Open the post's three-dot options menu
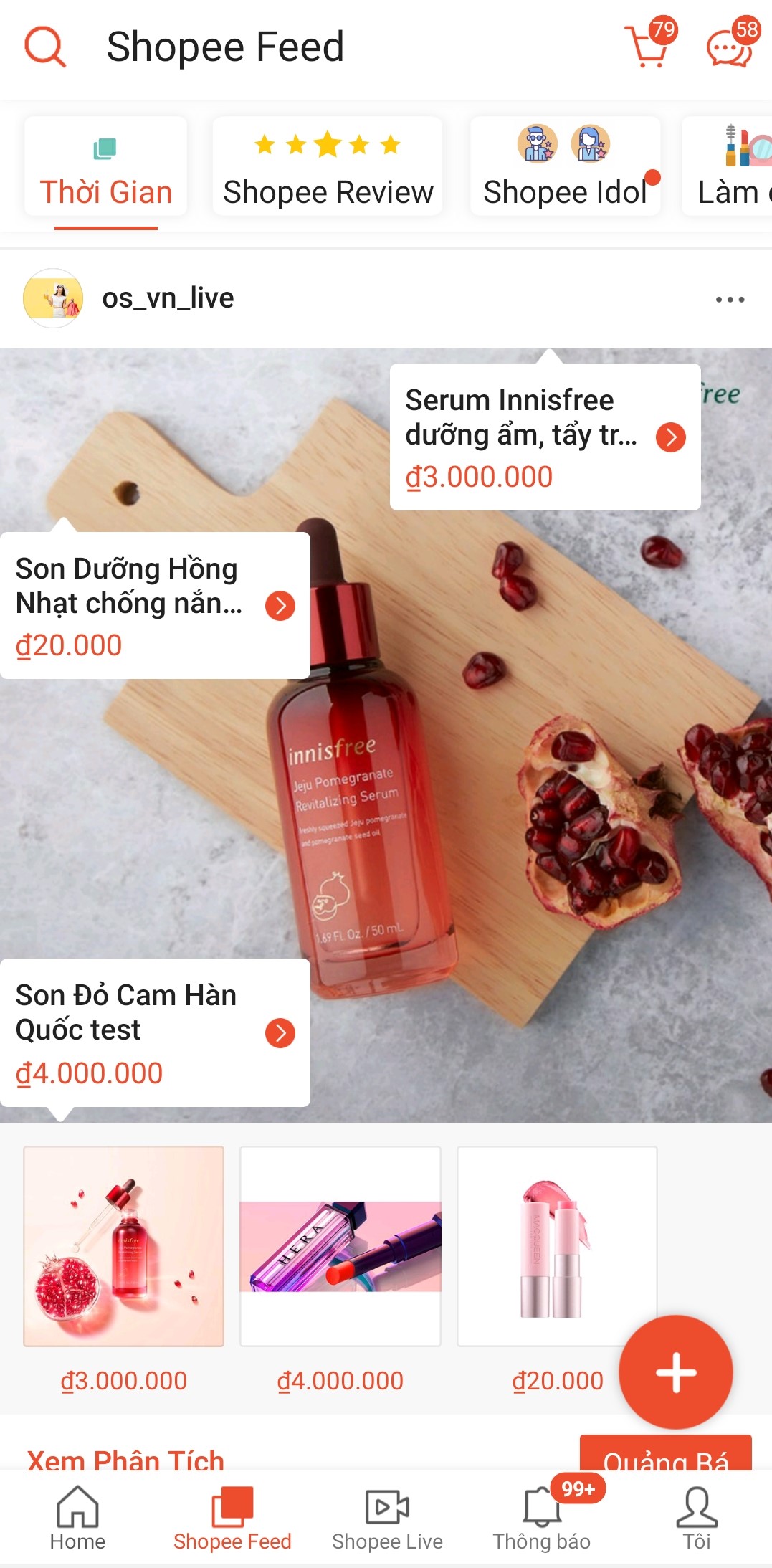Viewport: 772px width, 1568px height. pyautogui.click(x=730, y=300)
